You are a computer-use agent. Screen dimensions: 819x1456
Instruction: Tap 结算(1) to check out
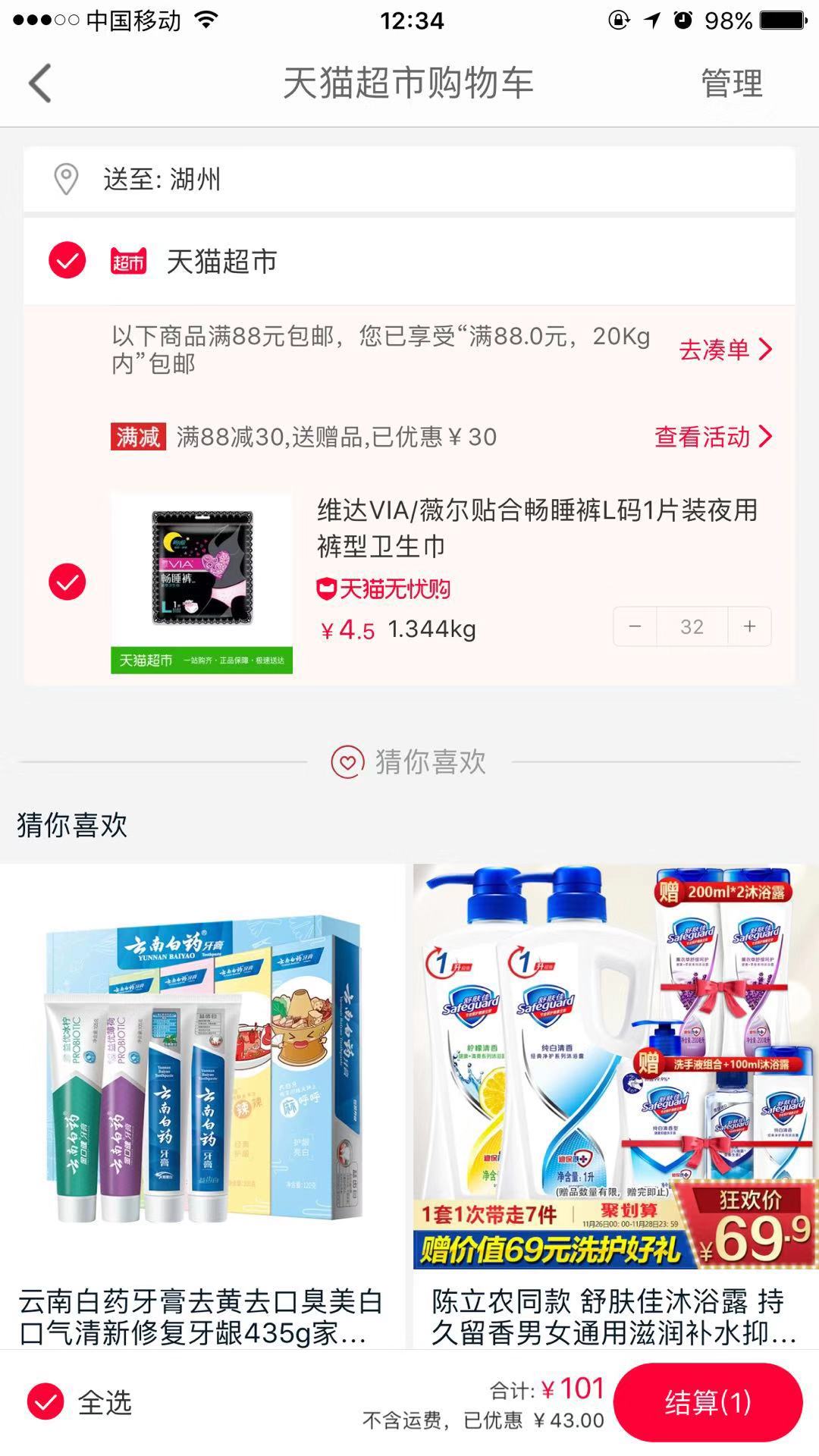point(708,1402)
